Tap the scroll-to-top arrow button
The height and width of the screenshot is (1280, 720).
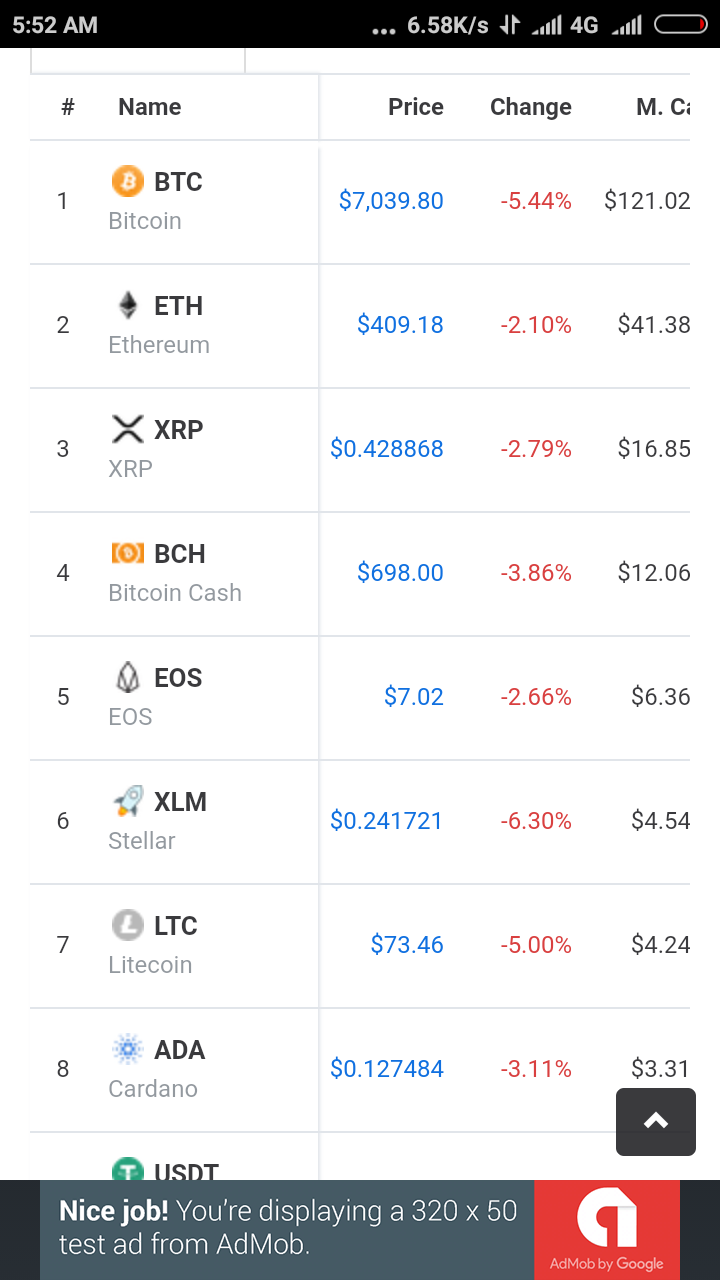click(x=655, y=1121)
